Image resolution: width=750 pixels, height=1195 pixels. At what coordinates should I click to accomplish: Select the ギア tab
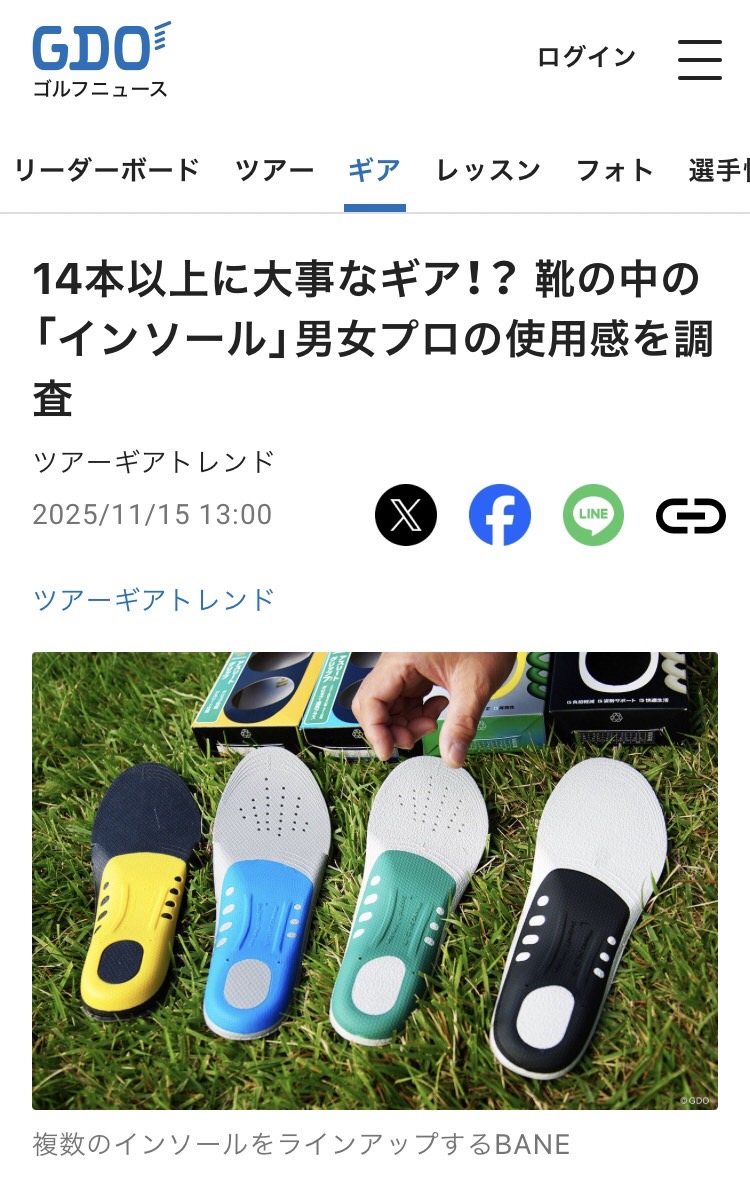click(x=374, y=170)
